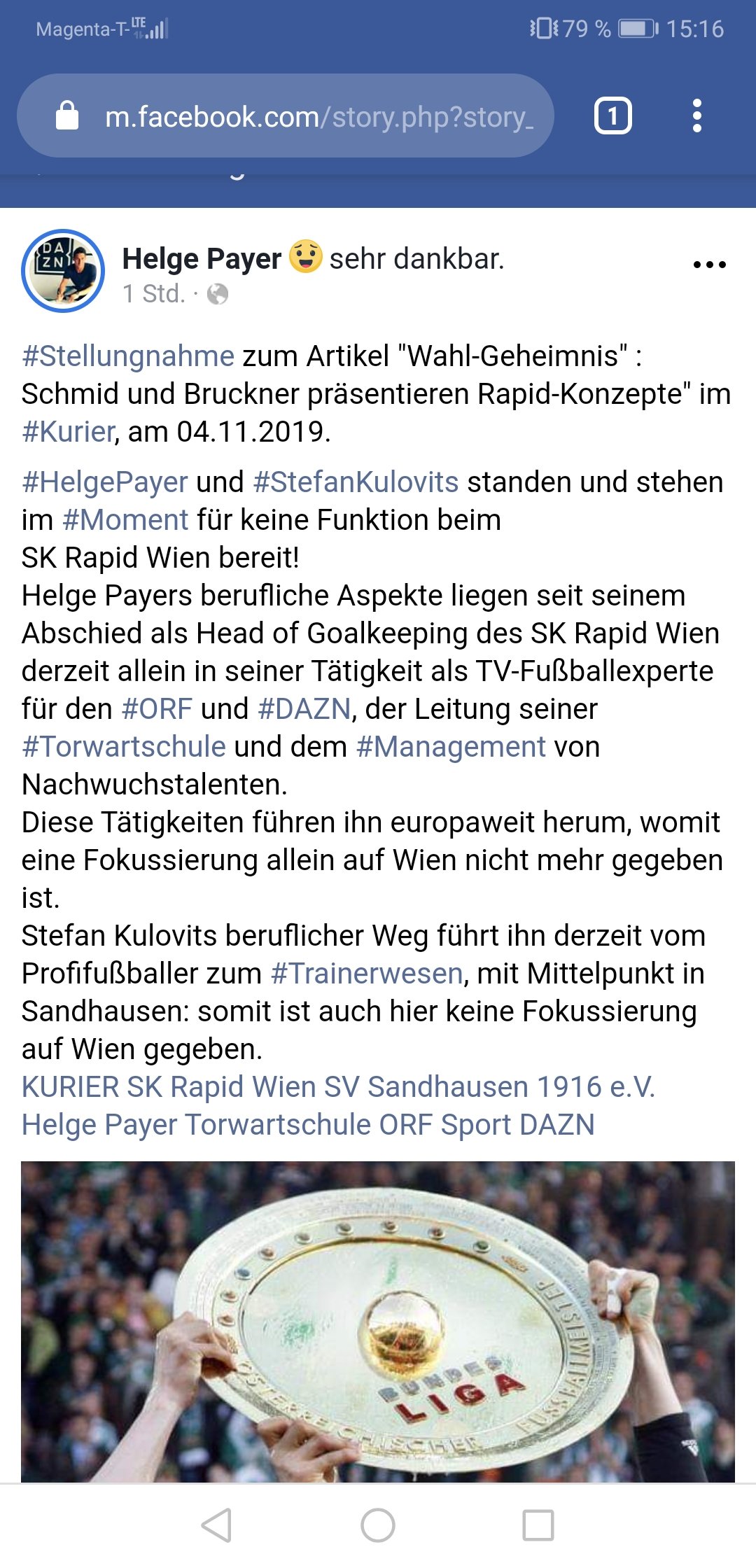Visit the Helge Payer Torwartschule page link

point(197,1125)
